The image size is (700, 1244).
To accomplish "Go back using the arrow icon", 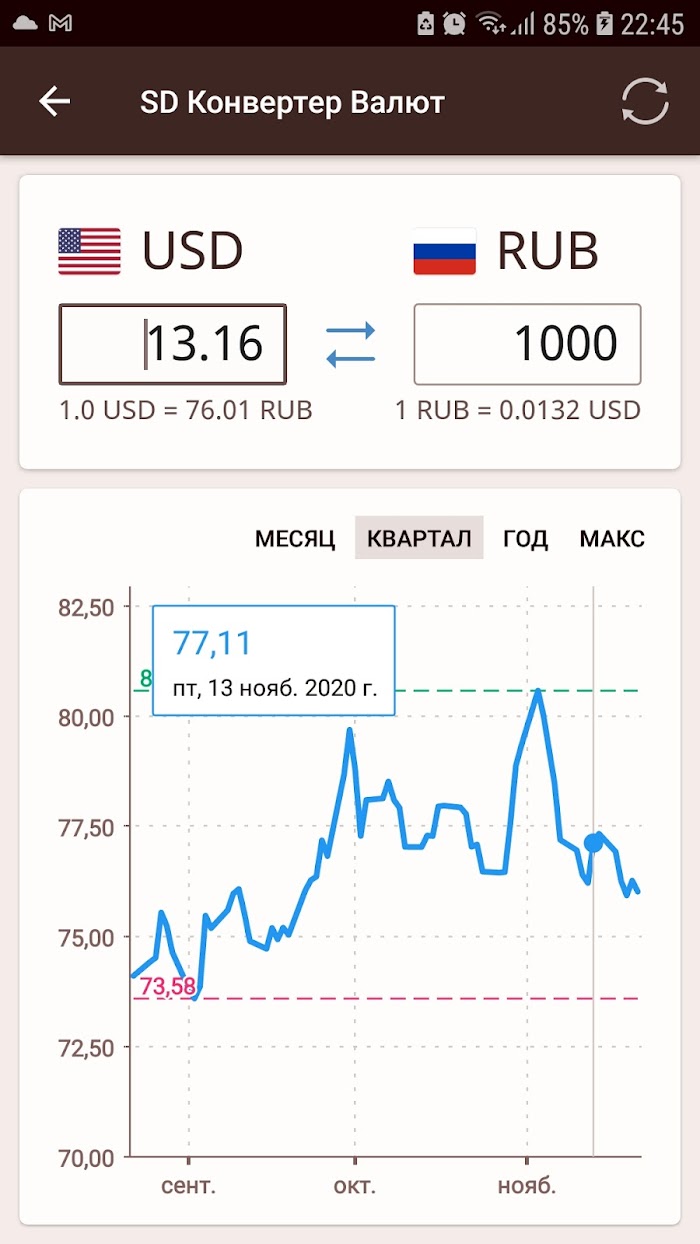I will 54,101.
